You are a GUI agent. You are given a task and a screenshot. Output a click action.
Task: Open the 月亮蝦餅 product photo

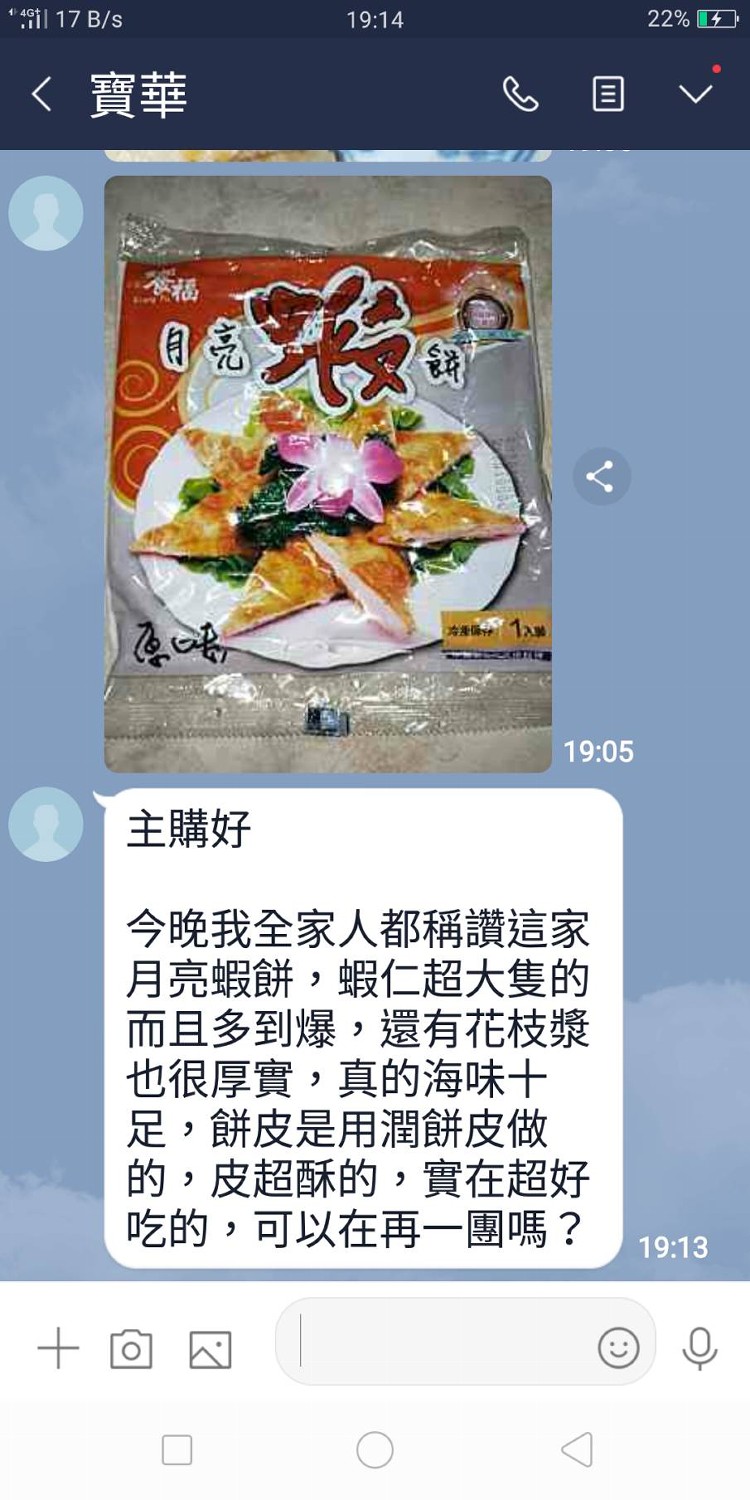[328, 474]
